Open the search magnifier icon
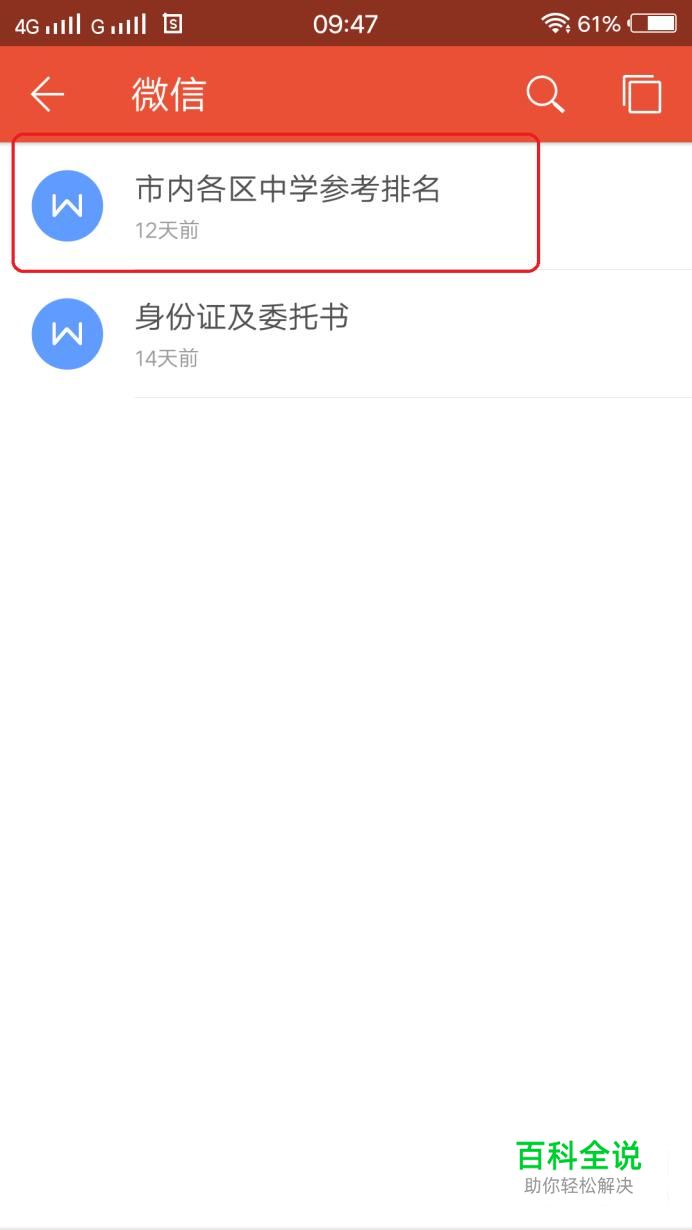Viewport: 692px width, 1230px height. (x=545, y=95)
